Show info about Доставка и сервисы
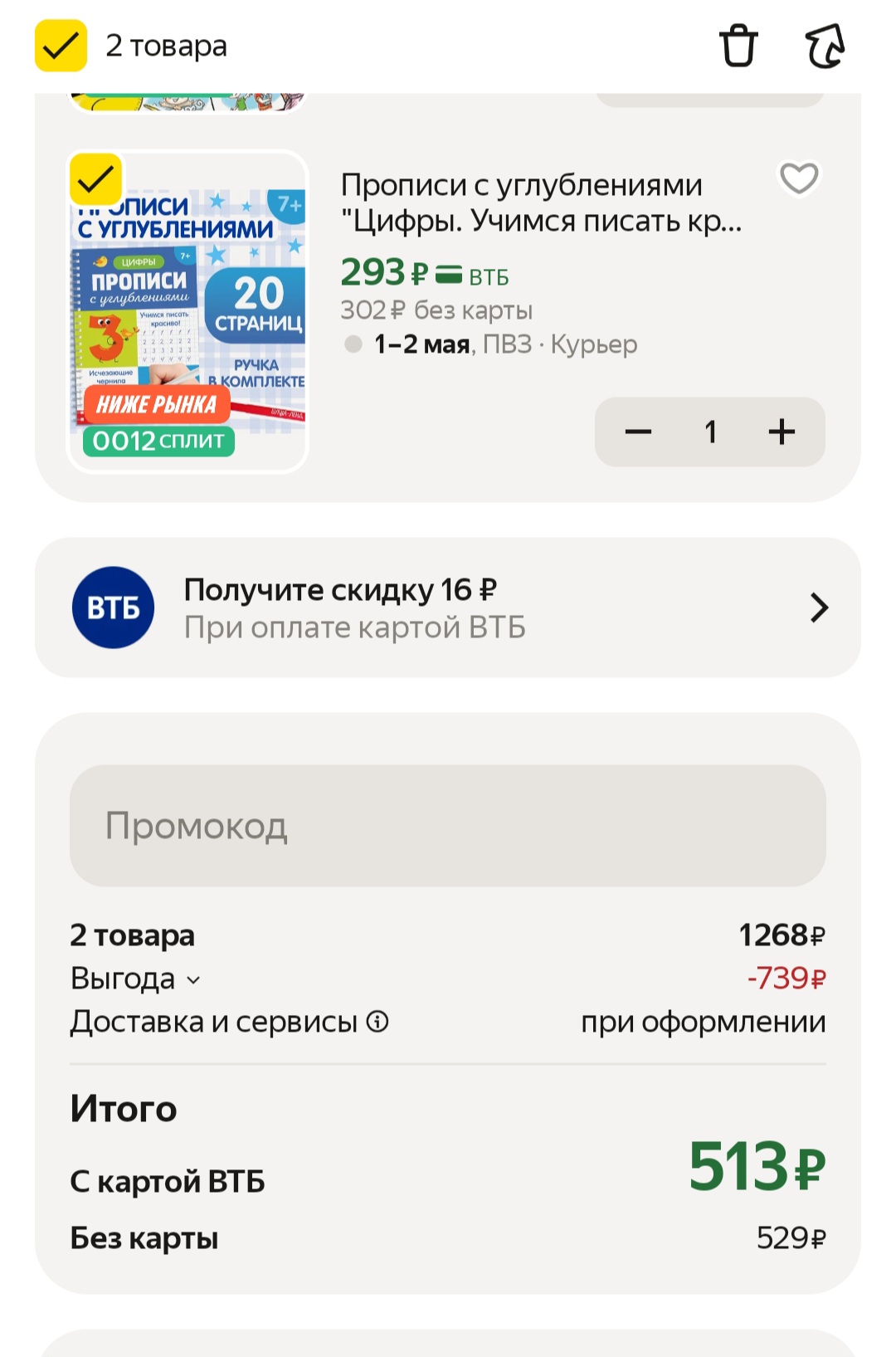 (x=377, y=1022)
